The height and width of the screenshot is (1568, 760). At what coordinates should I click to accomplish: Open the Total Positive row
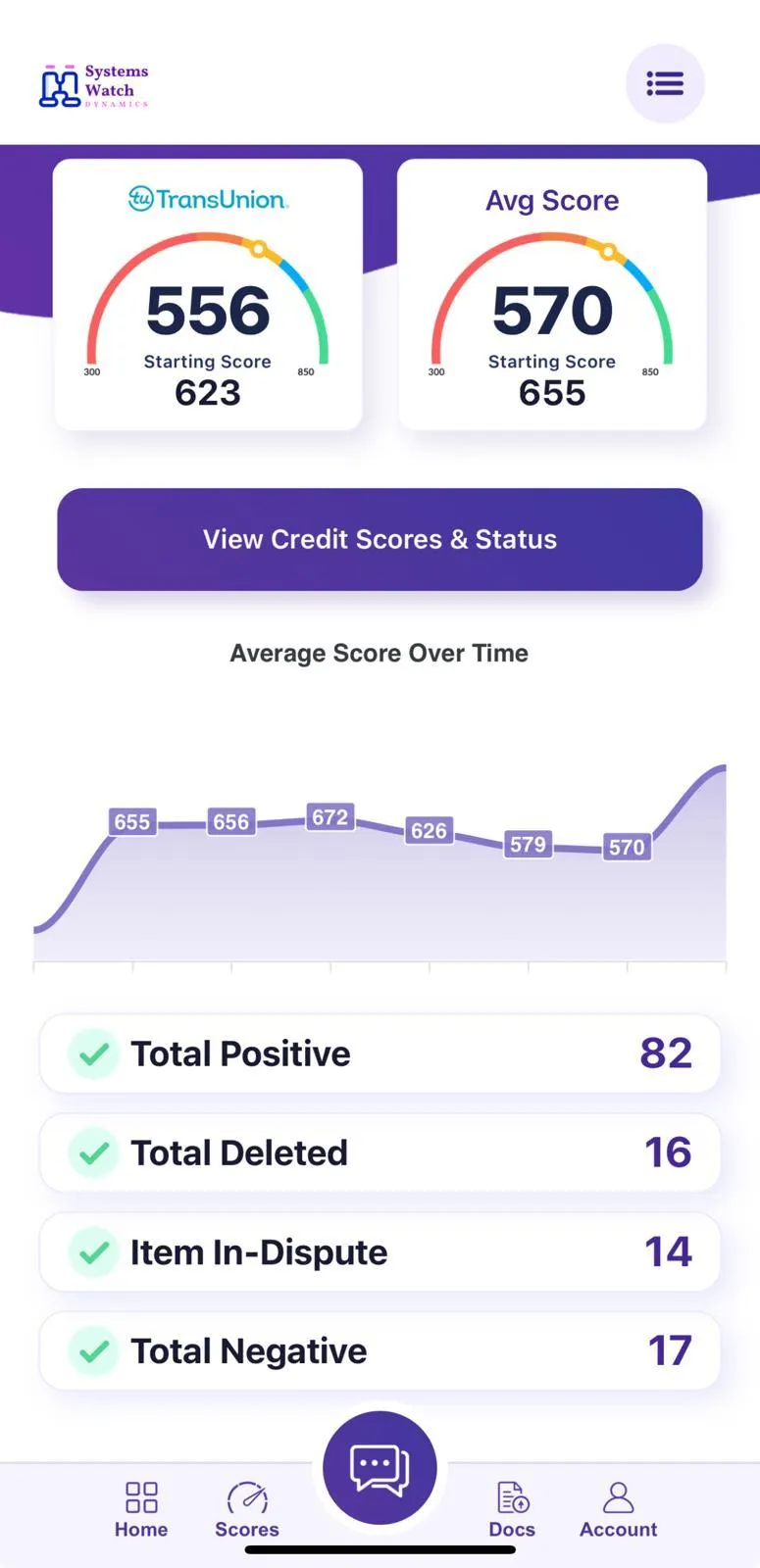coord(380,1053)
